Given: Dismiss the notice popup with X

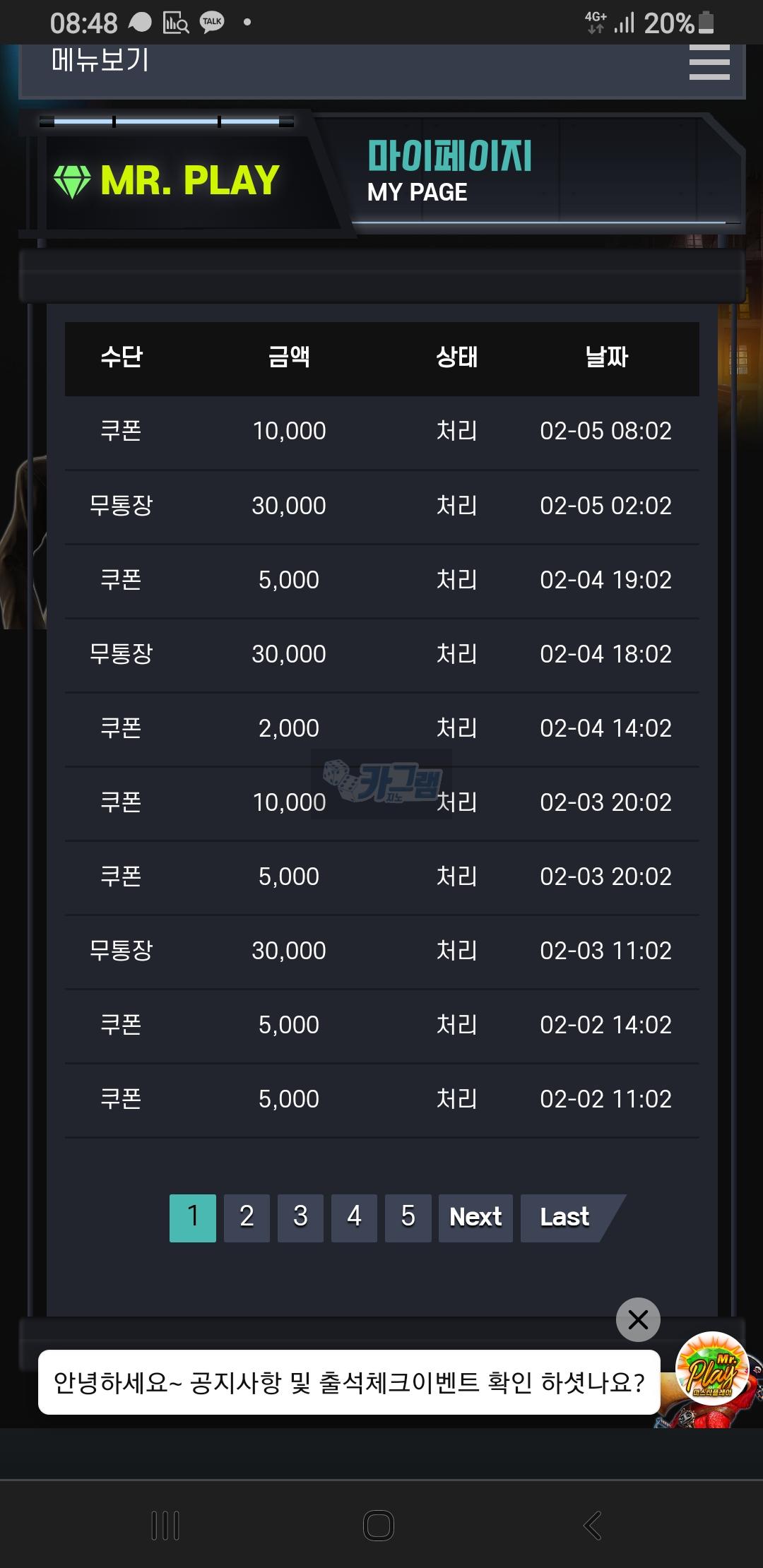Looking at the screenshot, I should (638, 1319).
